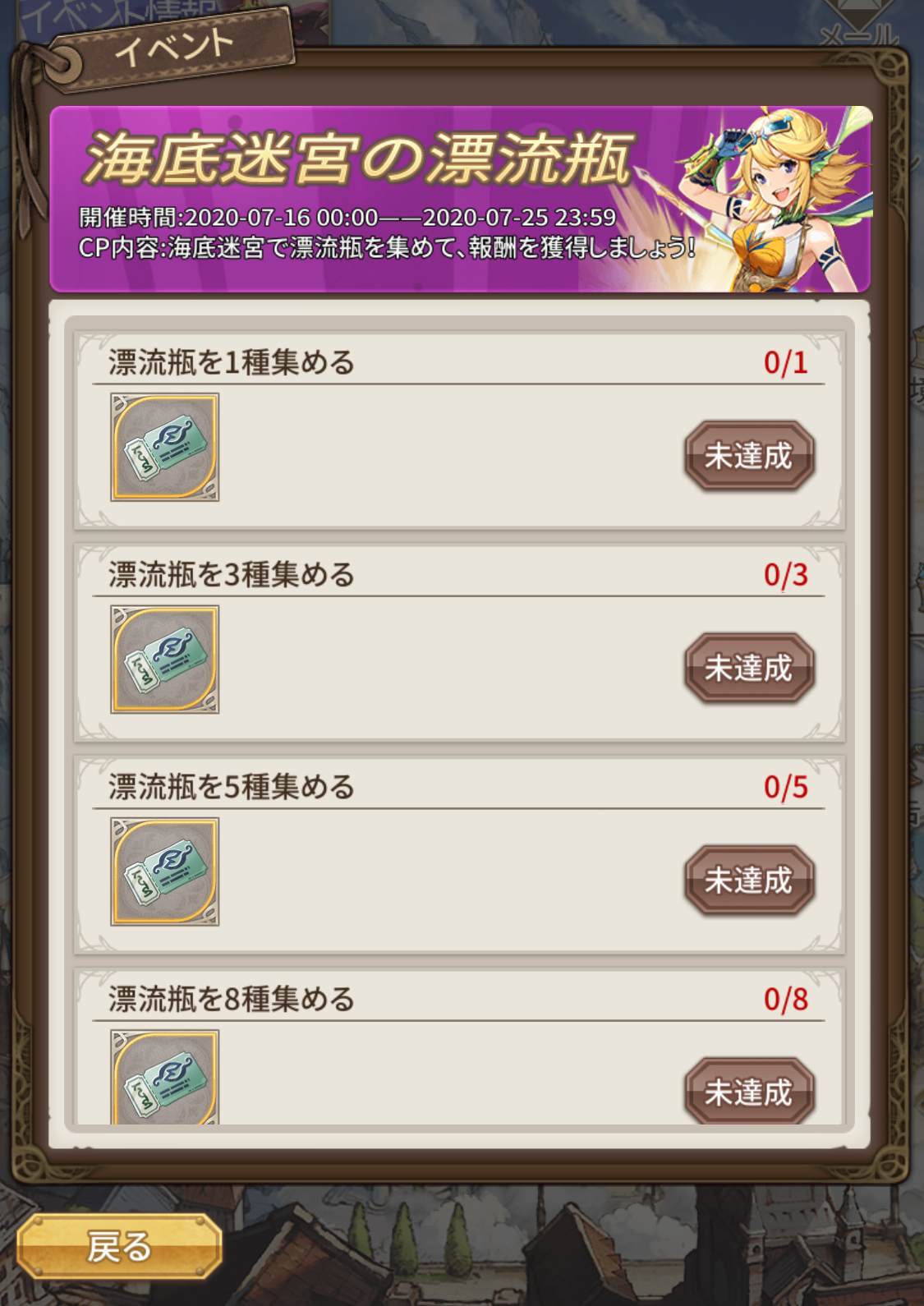Tap 未達成 for collecting 5 bottle types
This screenshot has width=924, height=1306.
(749, 880)
